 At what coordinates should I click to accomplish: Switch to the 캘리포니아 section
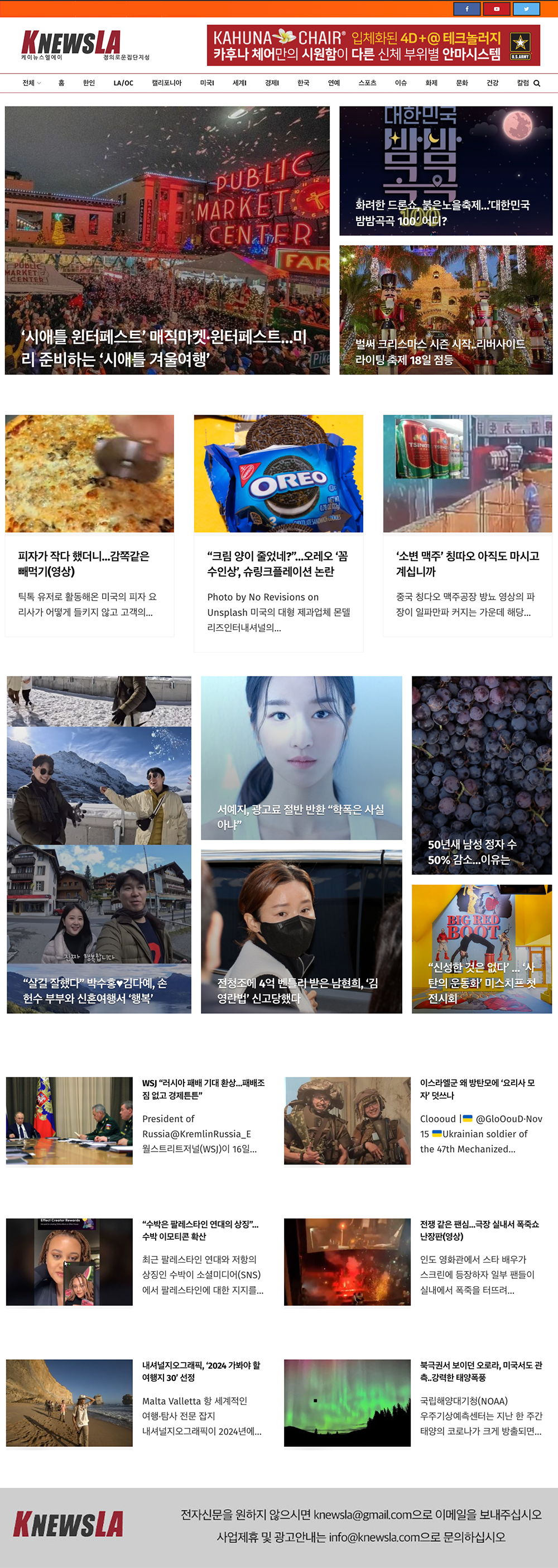click(167, 83)
